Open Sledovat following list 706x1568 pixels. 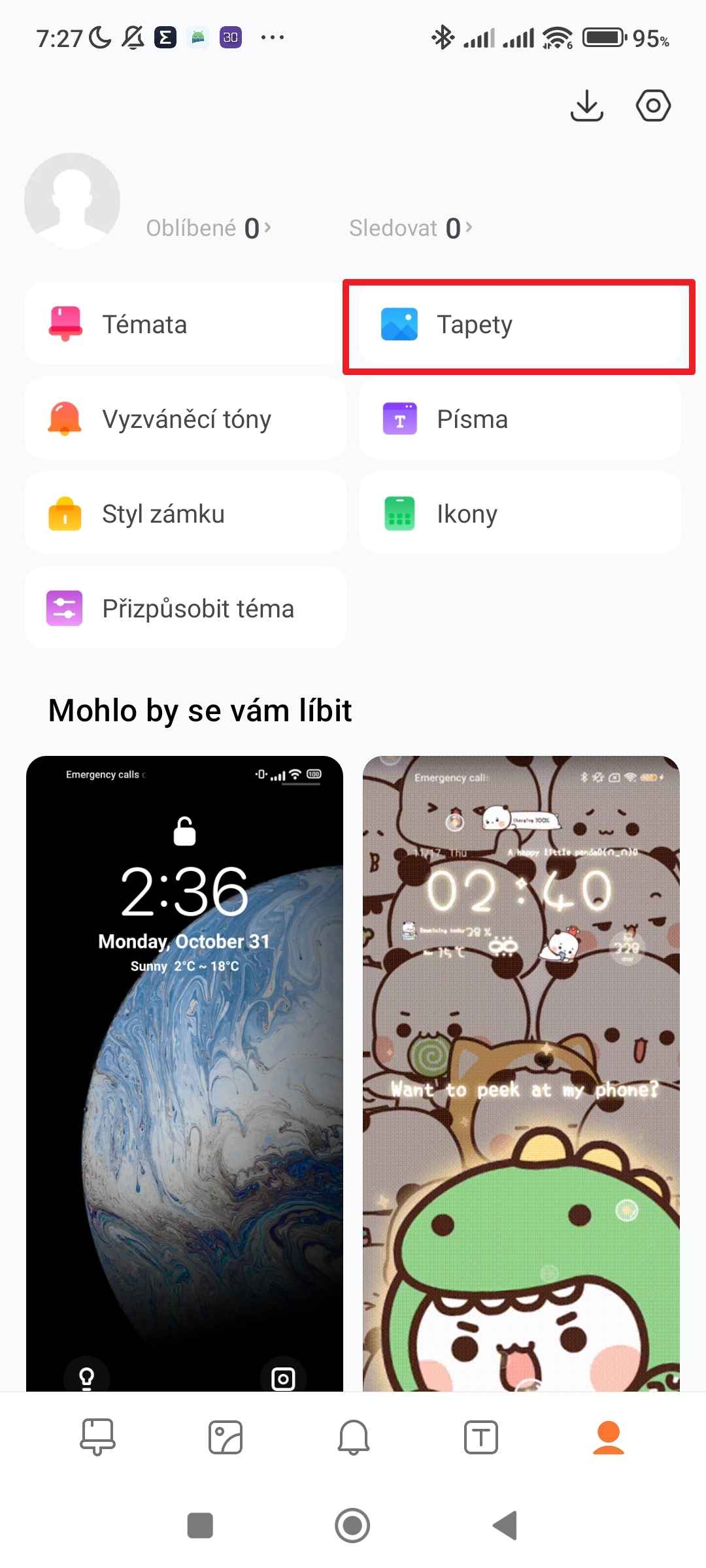click(410, 228)
